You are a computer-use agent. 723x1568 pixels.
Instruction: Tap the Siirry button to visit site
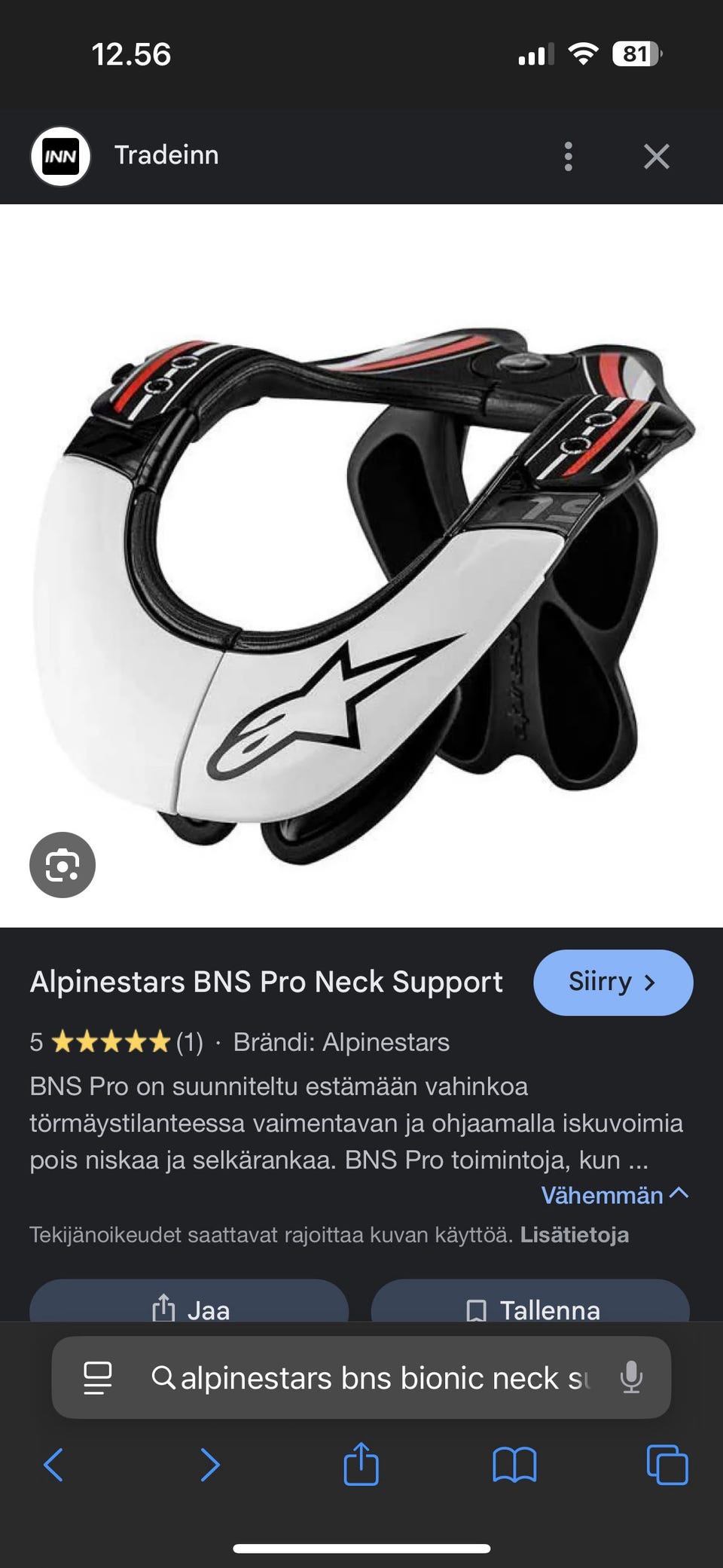pos(613,983)
